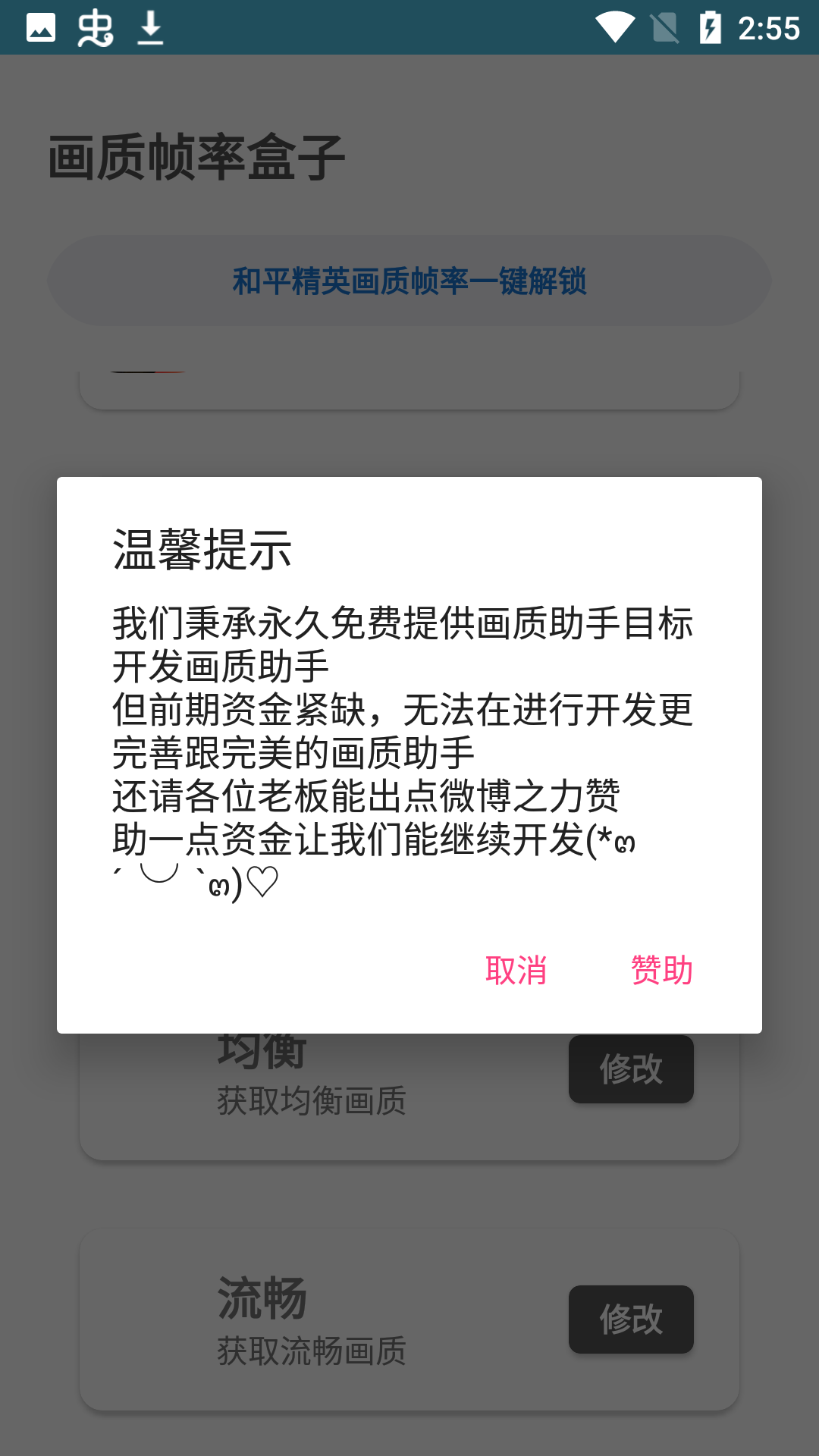Tap the charging battery icon
Viewport: 819px width, 1456px height.
tap(709, 25)
